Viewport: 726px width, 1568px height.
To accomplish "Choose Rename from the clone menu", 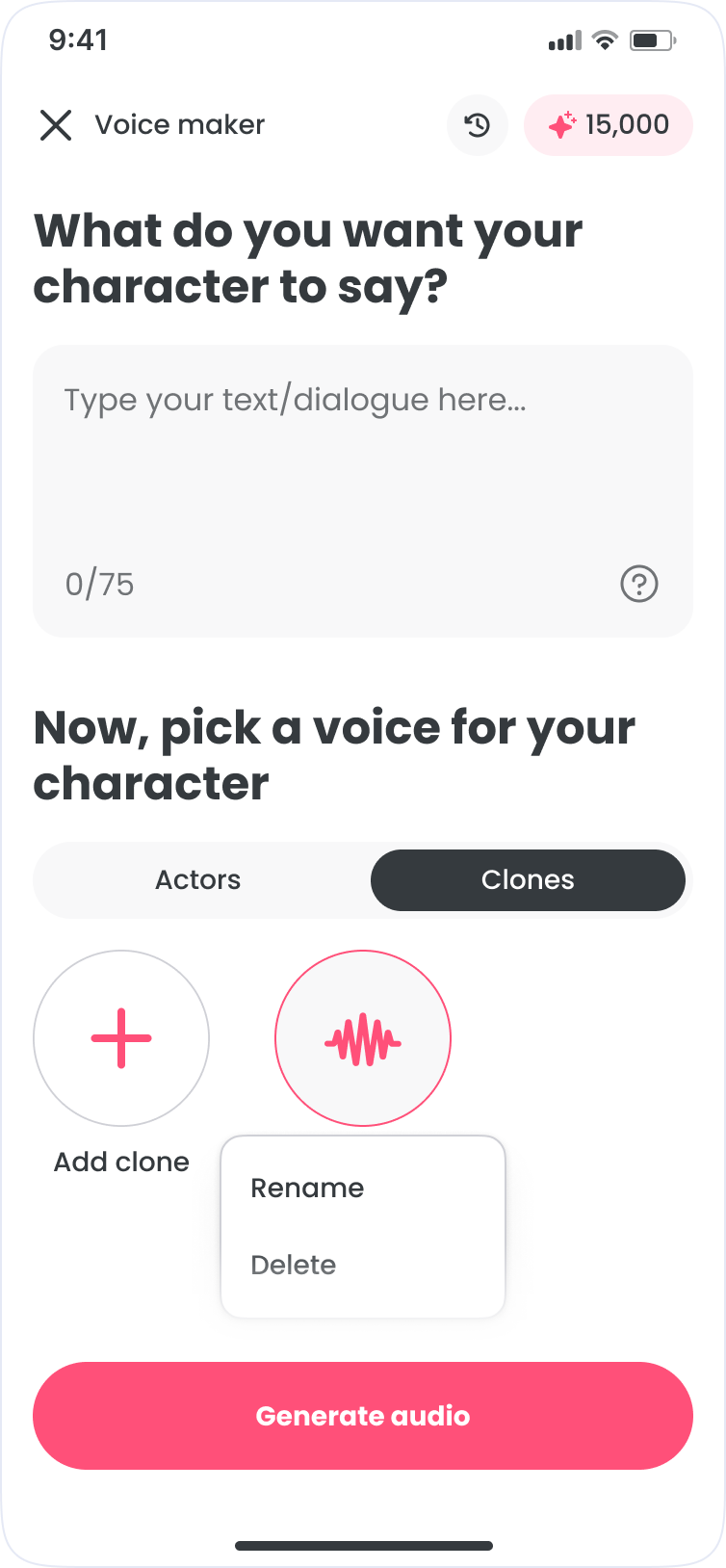I will click(308, 1189).
